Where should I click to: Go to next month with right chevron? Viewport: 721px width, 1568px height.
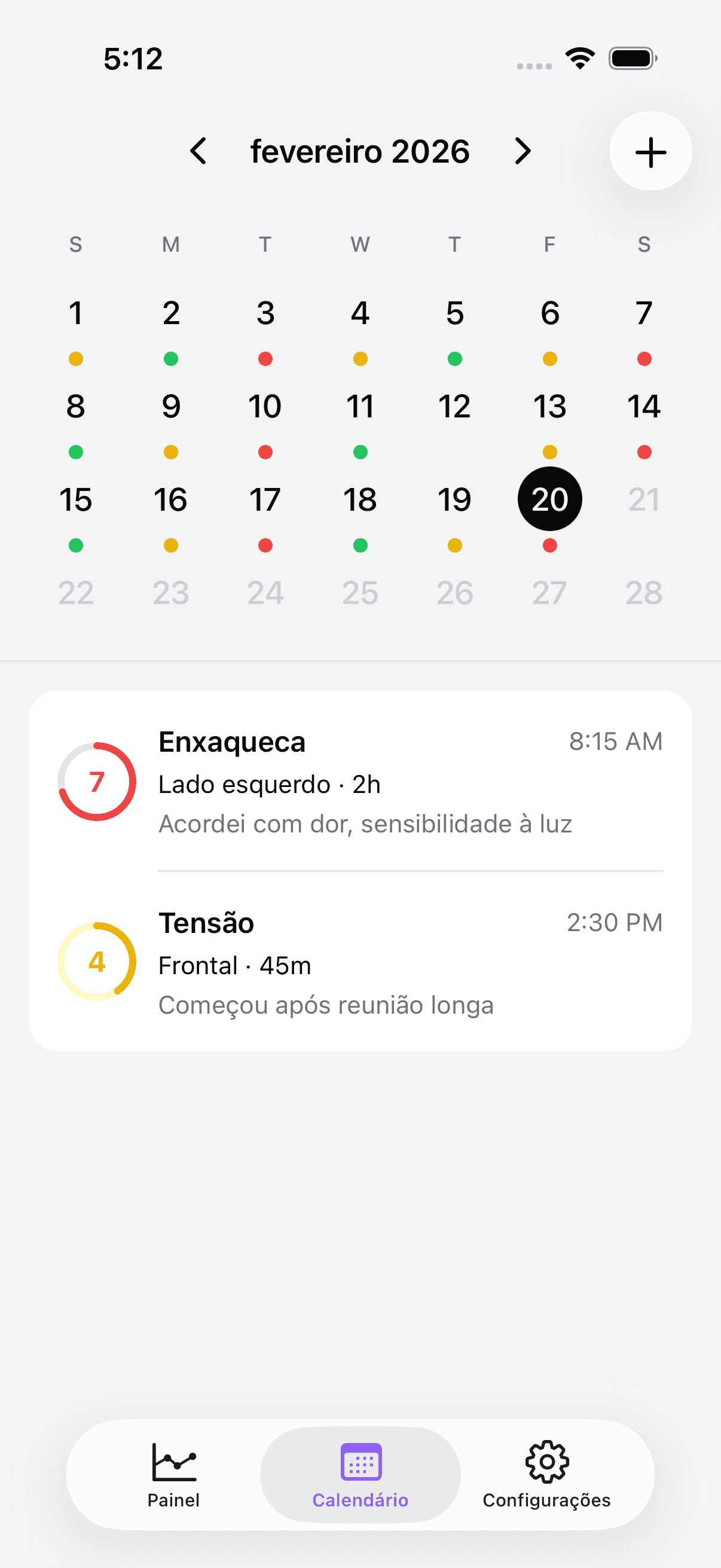coord(522,151)
